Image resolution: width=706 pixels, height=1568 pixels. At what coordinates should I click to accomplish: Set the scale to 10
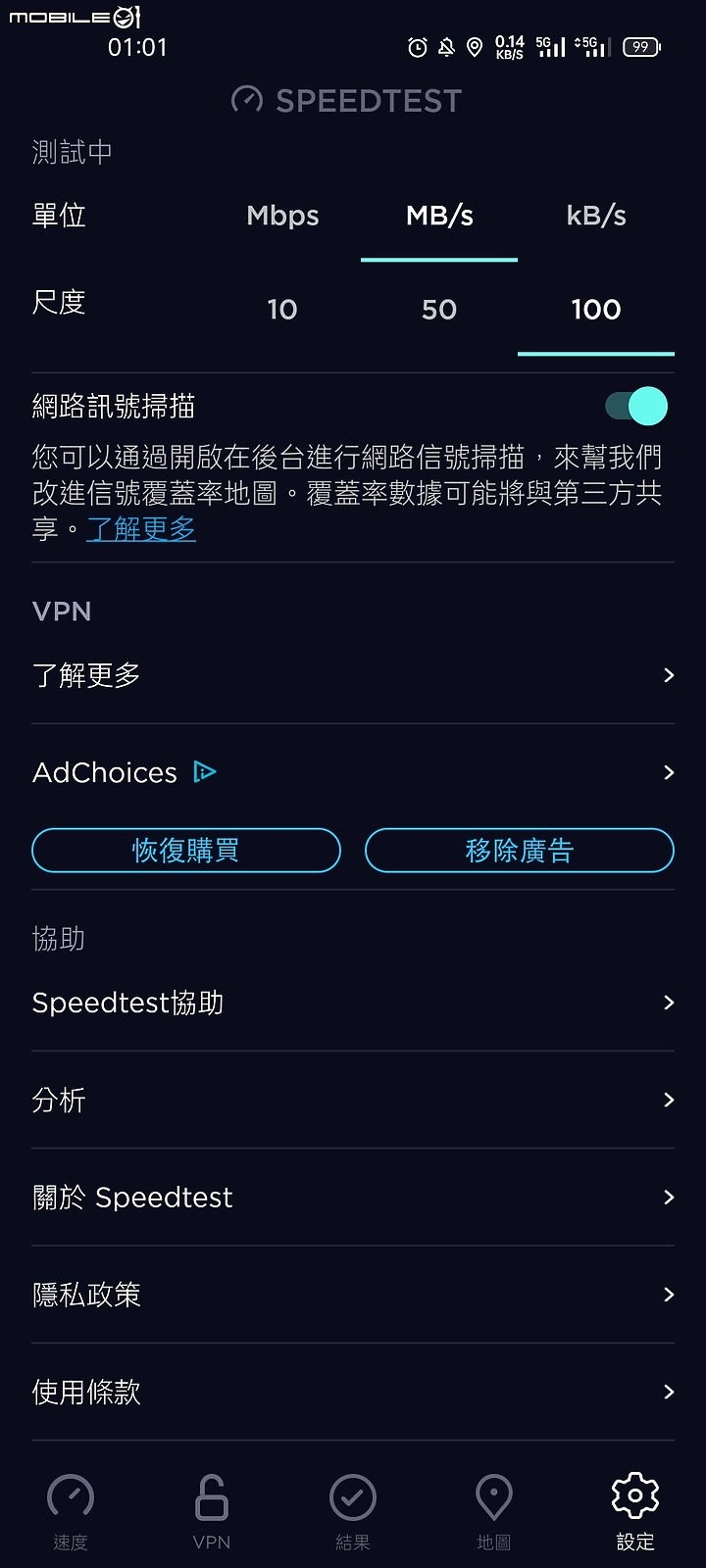282,310
